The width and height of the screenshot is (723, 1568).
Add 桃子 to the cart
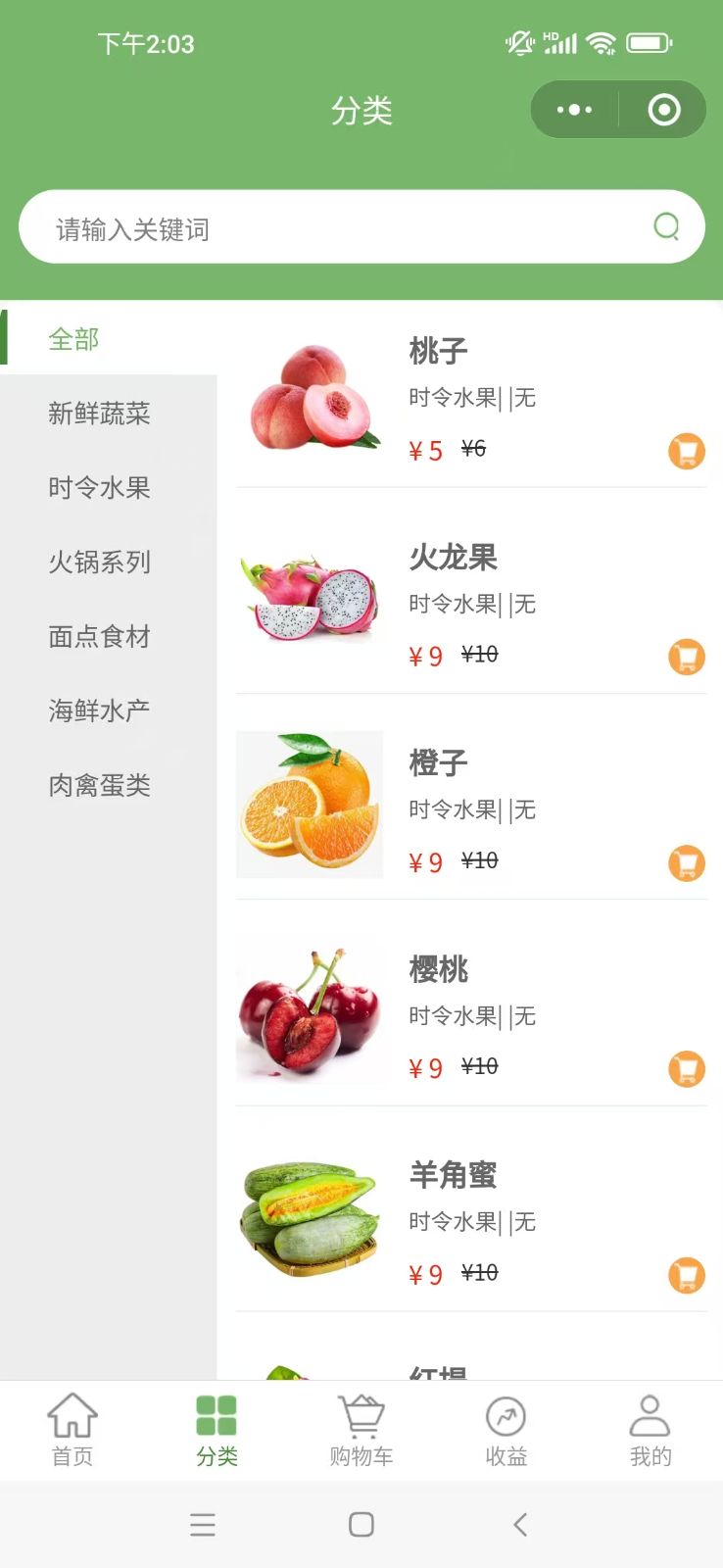tap(686, 452)
